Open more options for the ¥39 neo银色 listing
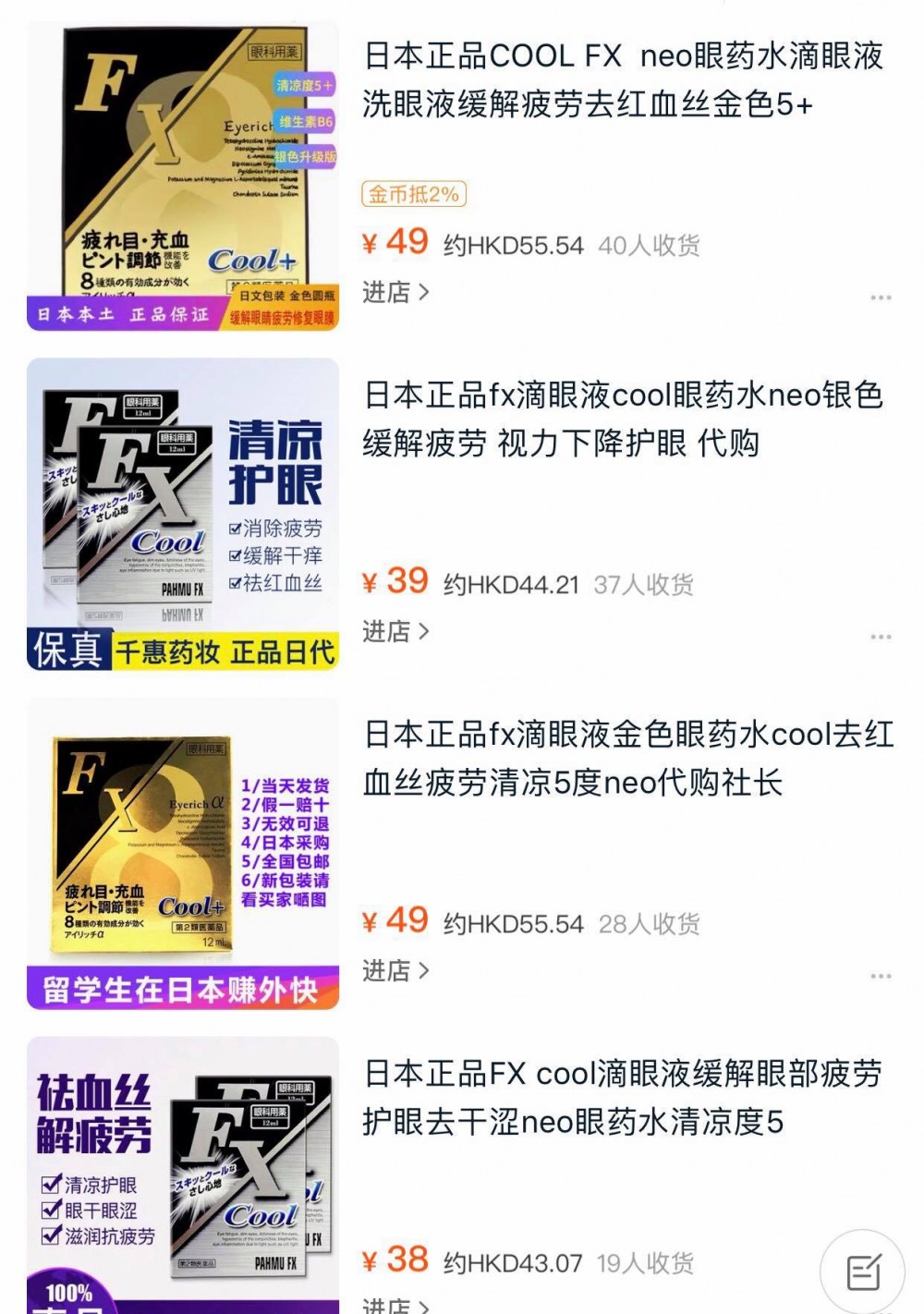The height and width of the screenshot is (1314, 924). (x=880, y=637)
